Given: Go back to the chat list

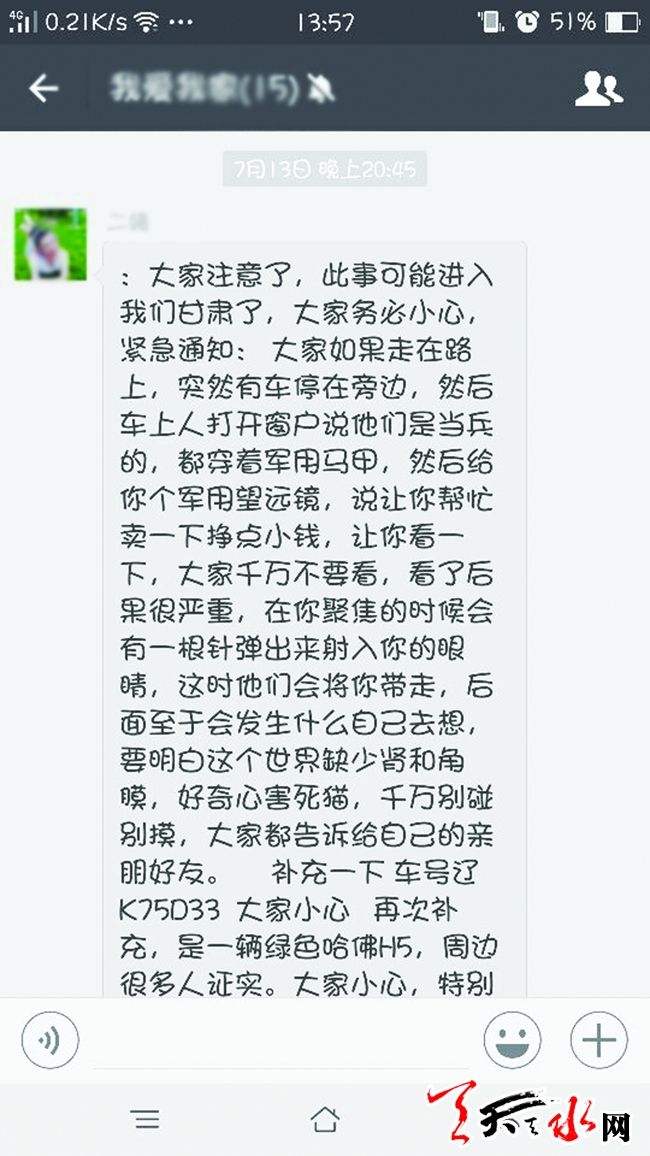Looking at the screenshot, I should click(x=44, y=89).
